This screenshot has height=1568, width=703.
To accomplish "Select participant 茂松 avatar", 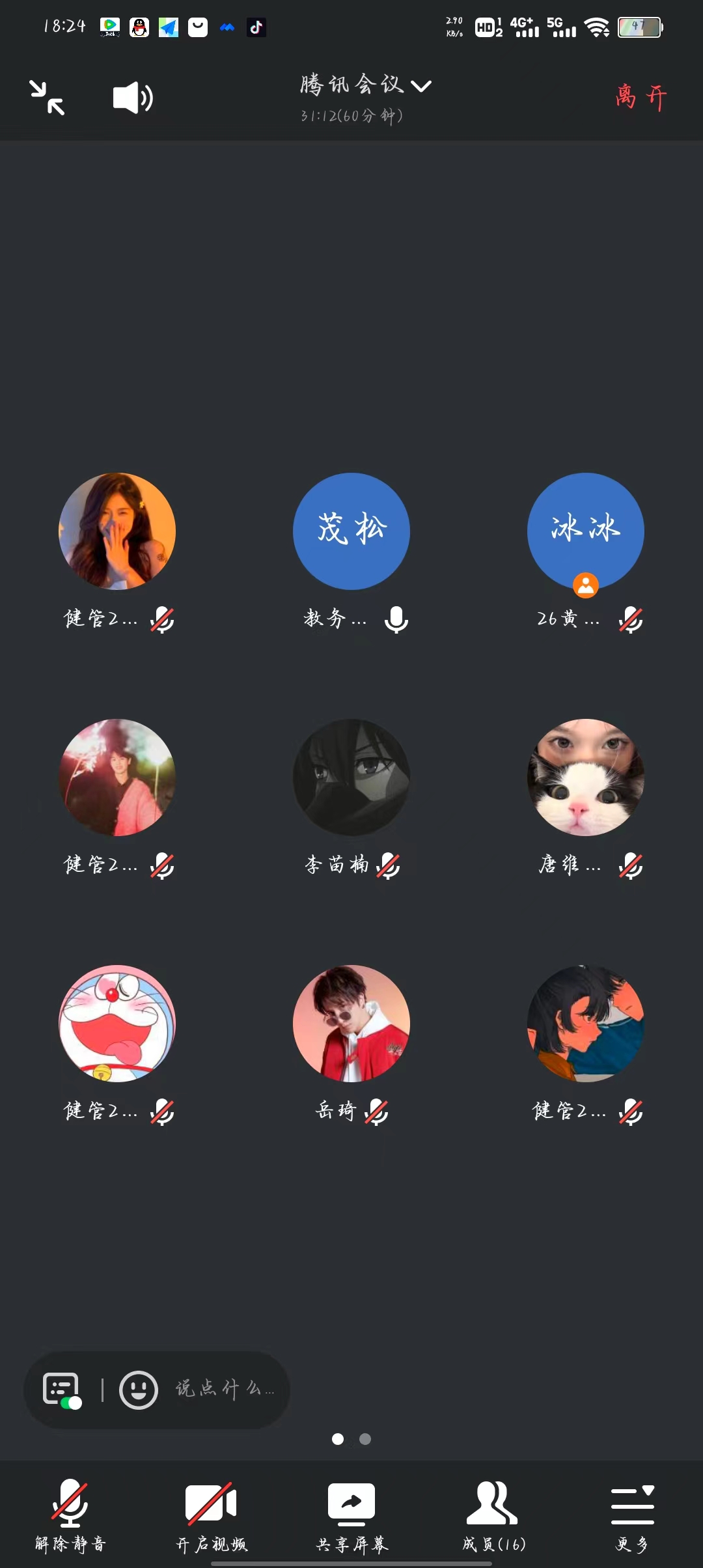I will coord(351,531).
